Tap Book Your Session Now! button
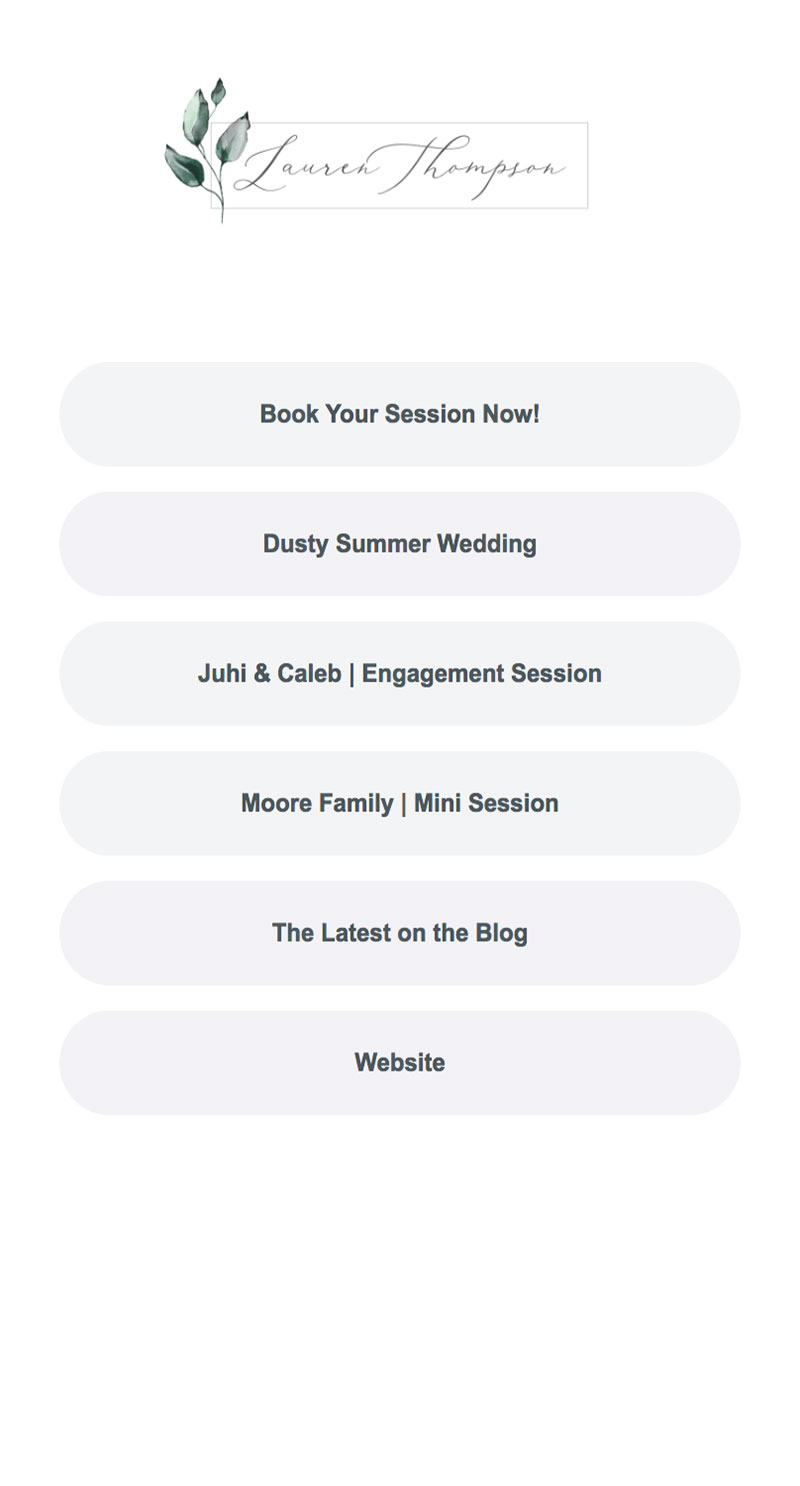 pyautogui.click(x=400, y=414)
